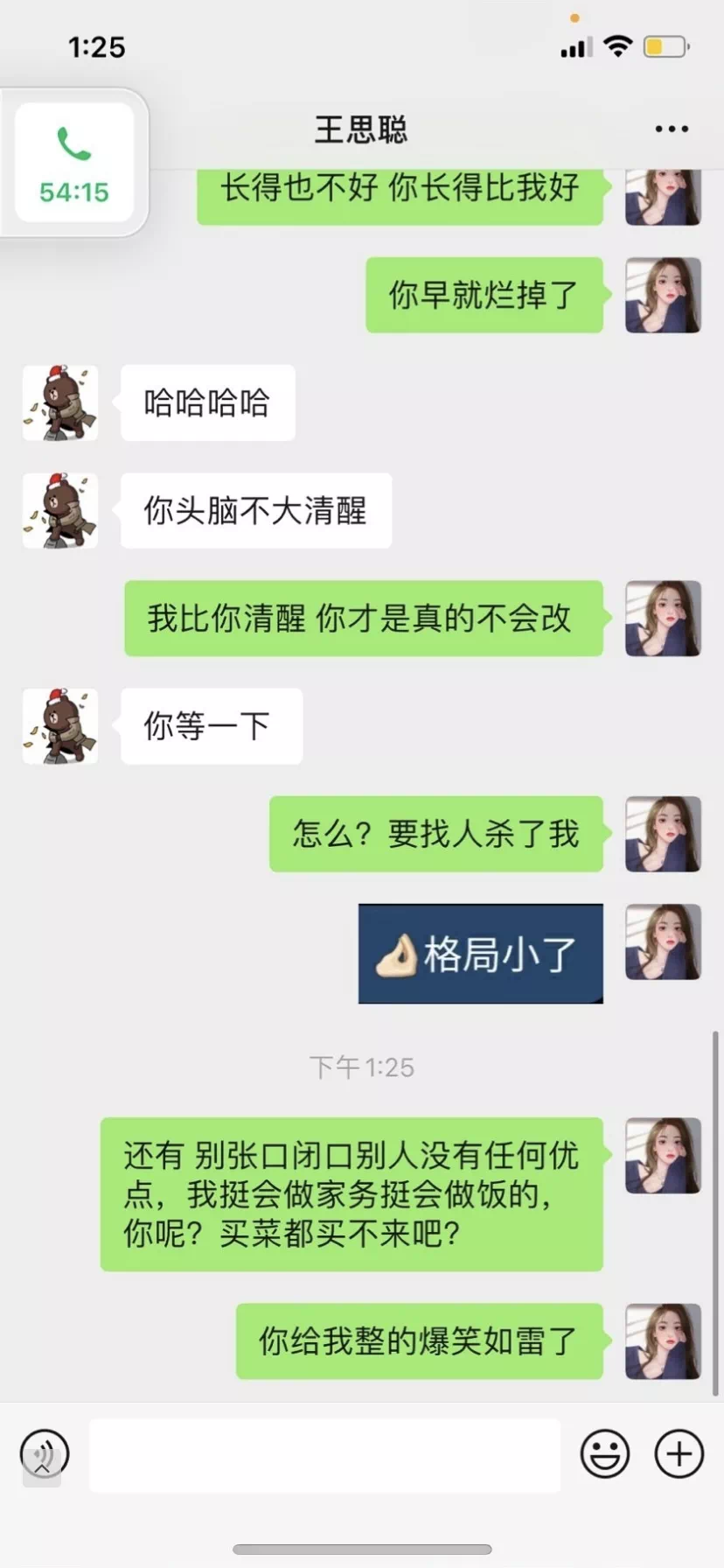
Task: Tap the girl avatar beside 你早就烂掉了
Action: coord(663,295)
